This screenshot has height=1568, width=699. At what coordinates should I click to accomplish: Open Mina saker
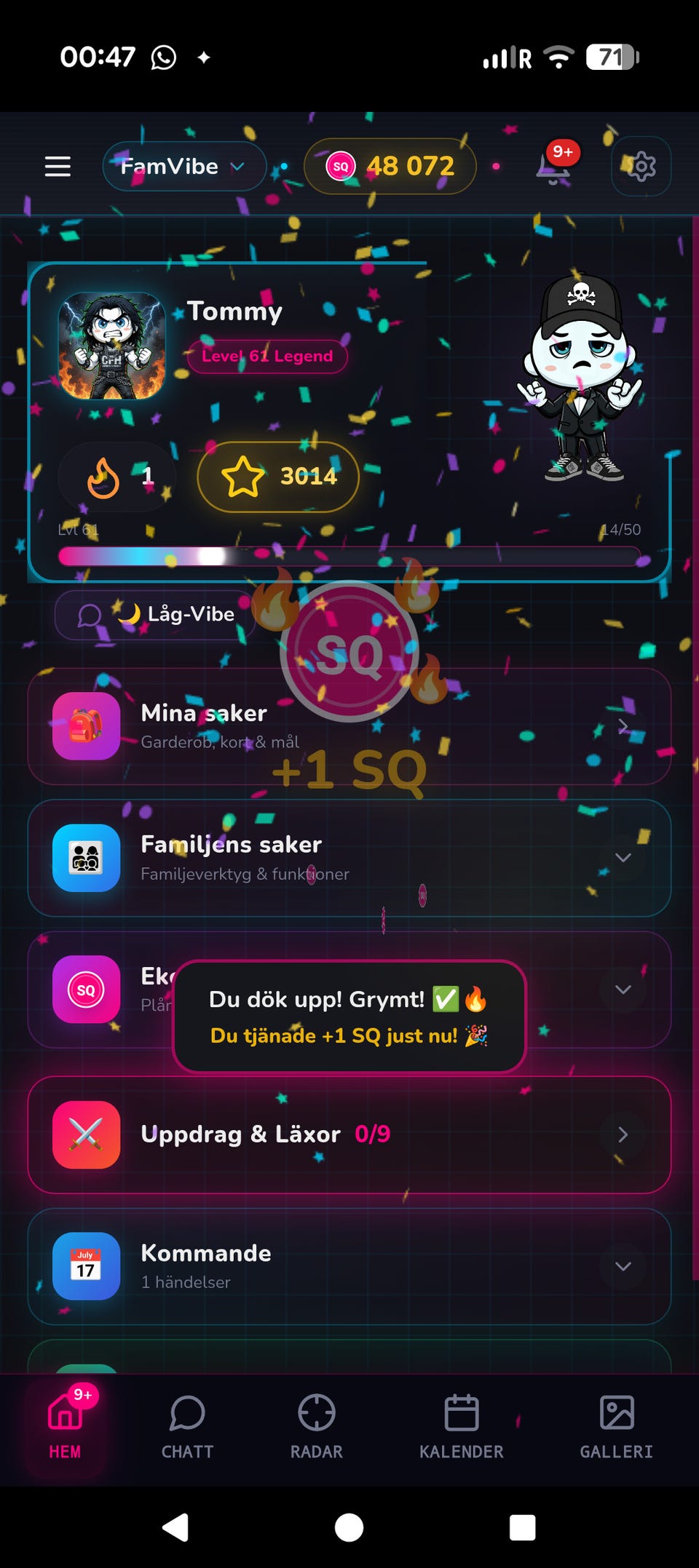click(349, 726)
